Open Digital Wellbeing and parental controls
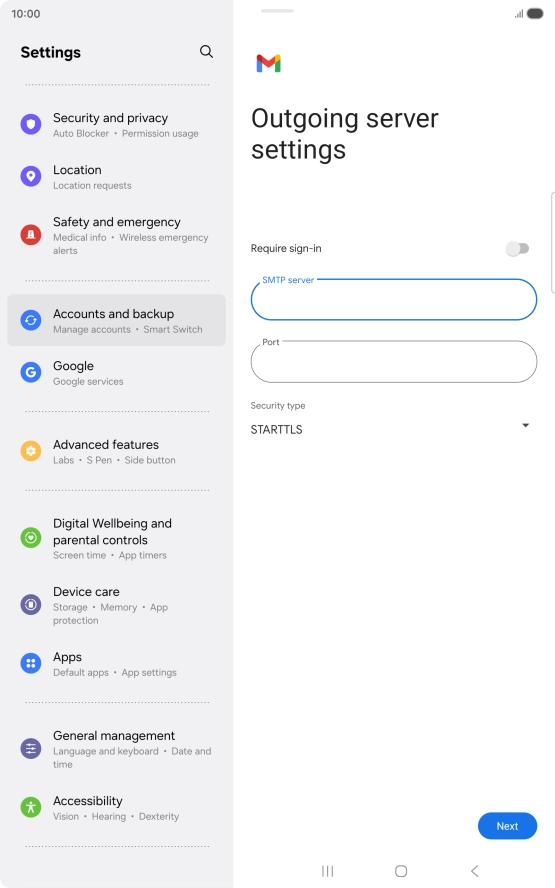Viewport: 555px width, 888px height. pos(116,538)
